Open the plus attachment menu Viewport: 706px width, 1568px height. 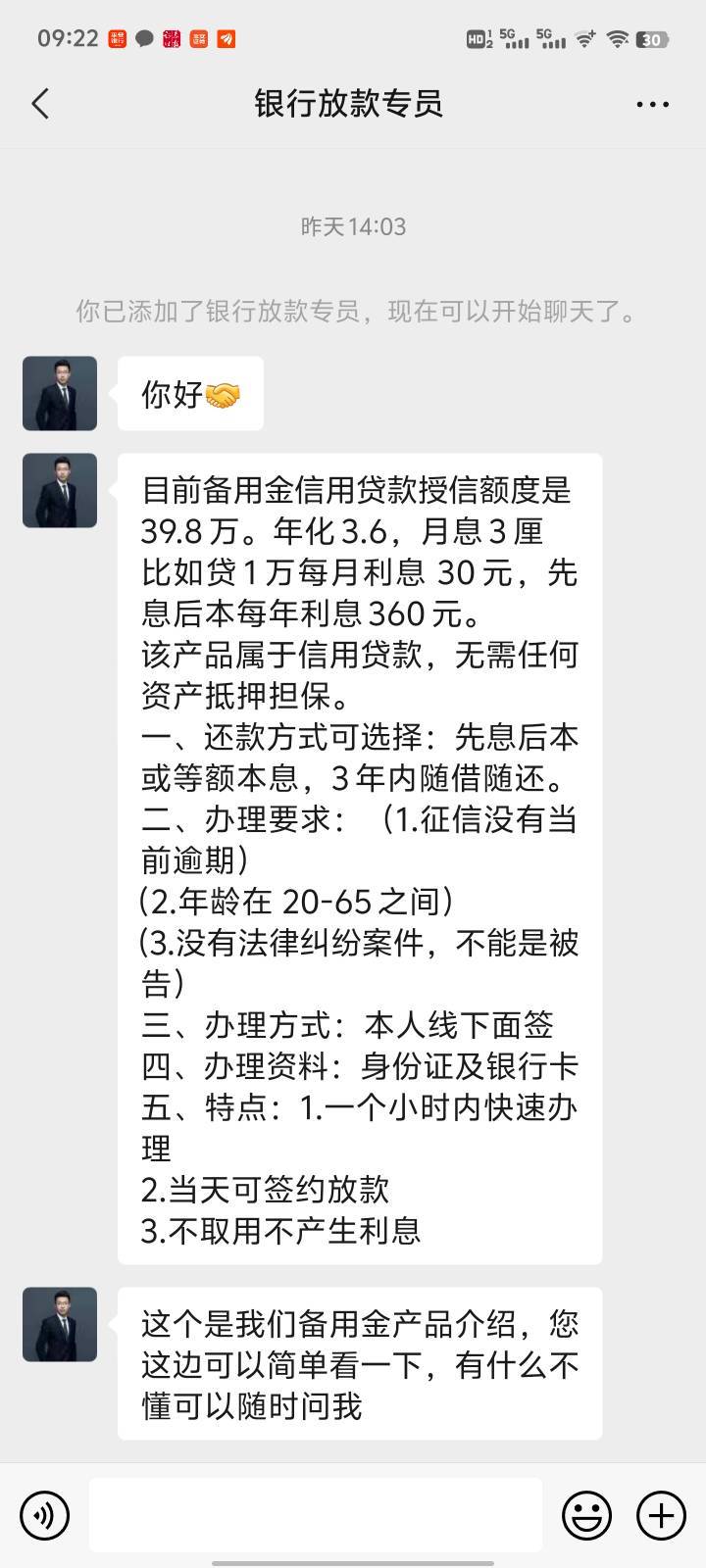[661, 1515]
